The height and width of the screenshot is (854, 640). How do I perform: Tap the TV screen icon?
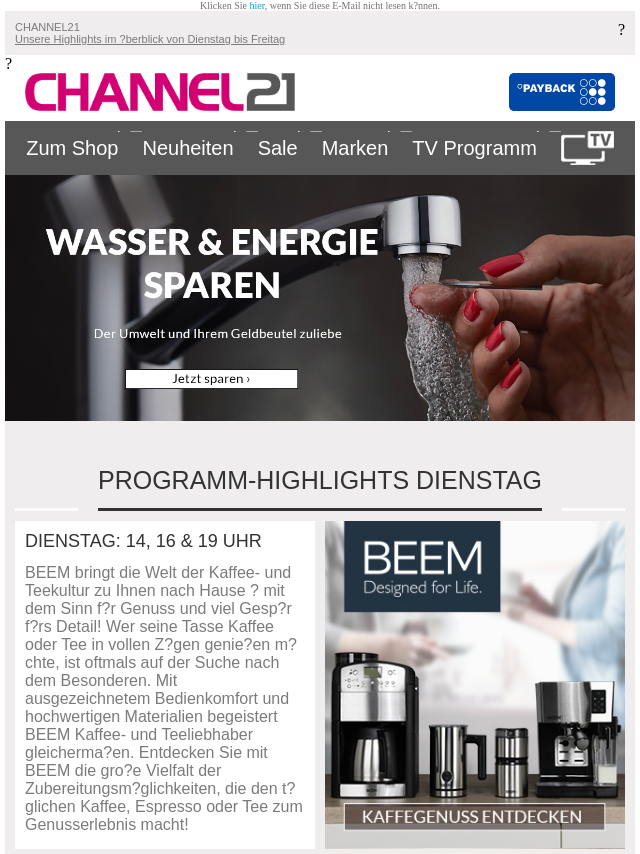click(x=586, y=147)
